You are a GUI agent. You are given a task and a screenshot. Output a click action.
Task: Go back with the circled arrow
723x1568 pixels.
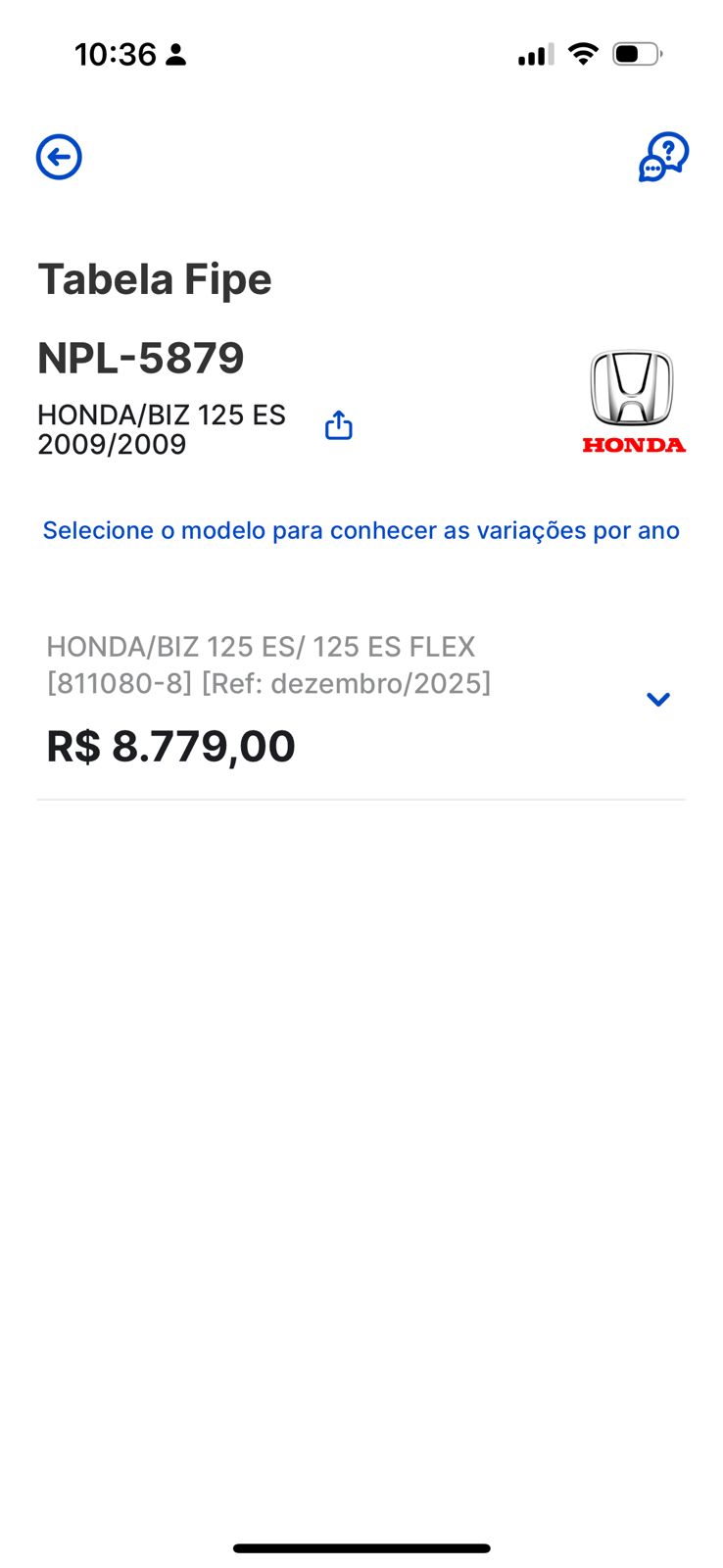pos(59,157)
